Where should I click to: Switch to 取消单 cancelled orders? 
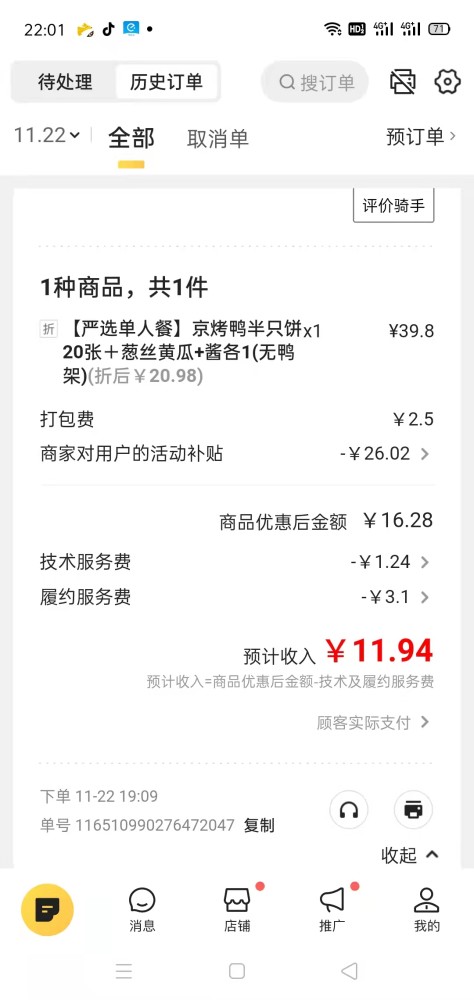pyautogui.click(x=218, y=138)
